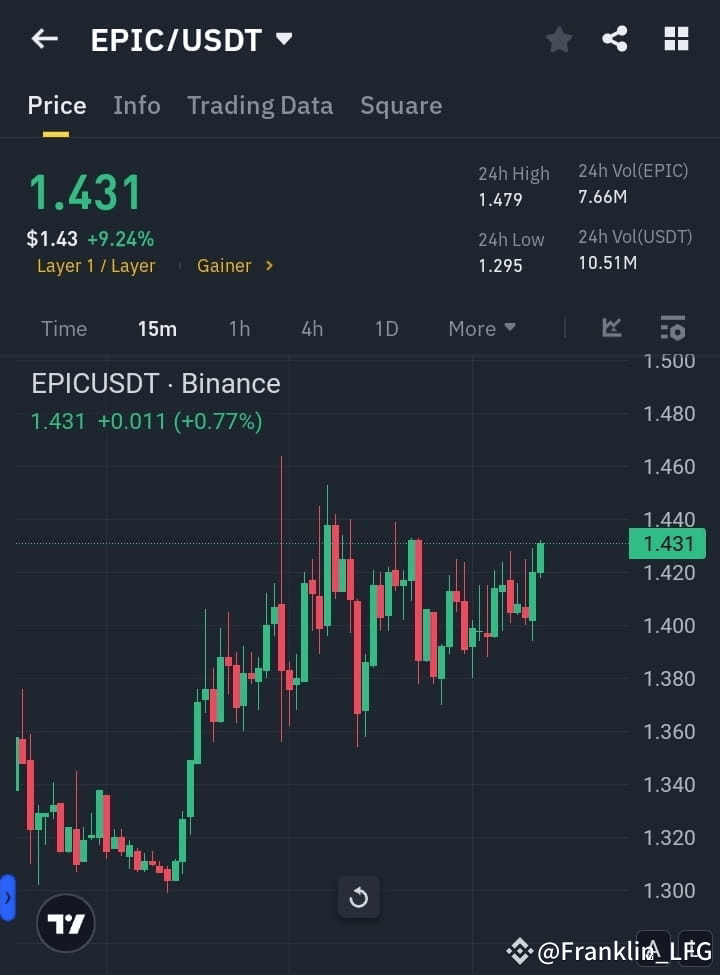Open the apps grid icon
The image size is (720, 975).
click(676, 39)
